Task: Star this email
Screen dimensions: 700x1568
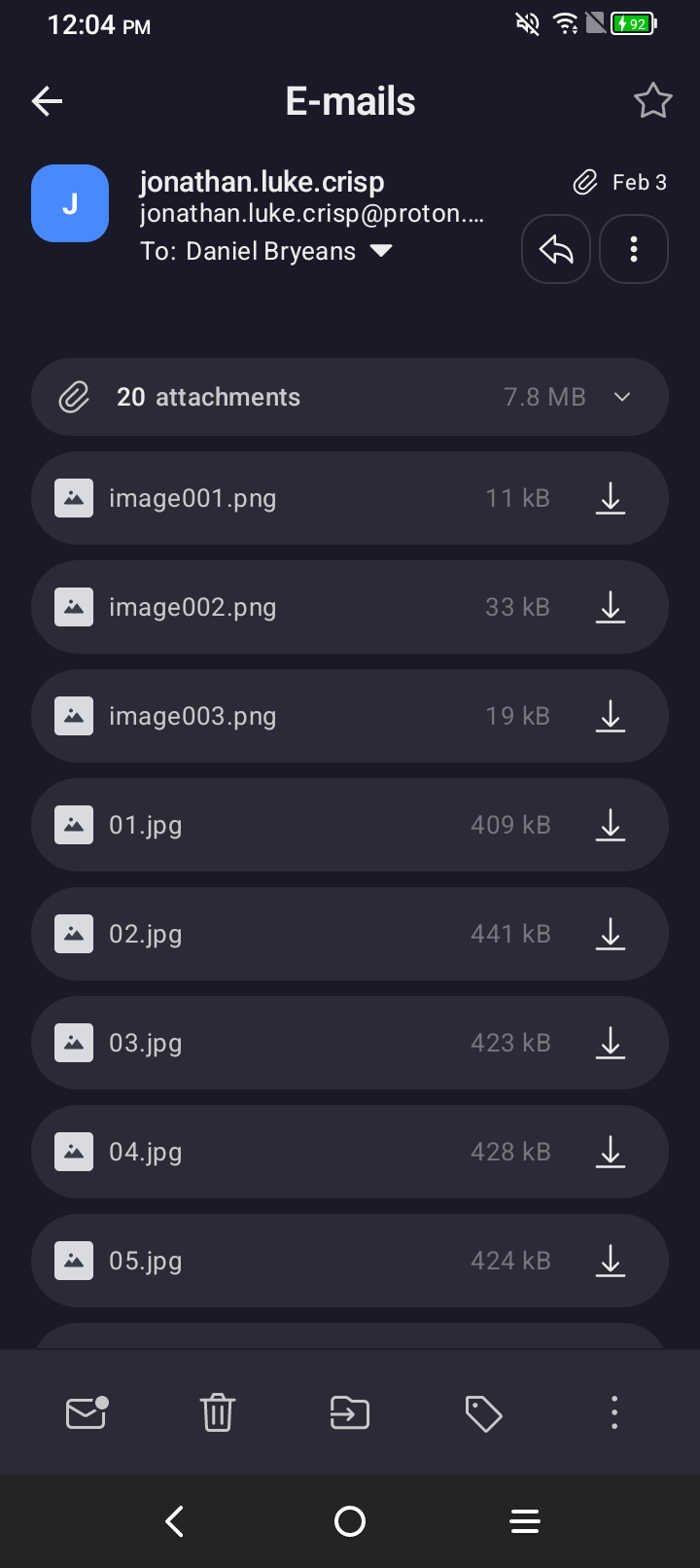Action: pyautogui.click(x=652, y=101)
